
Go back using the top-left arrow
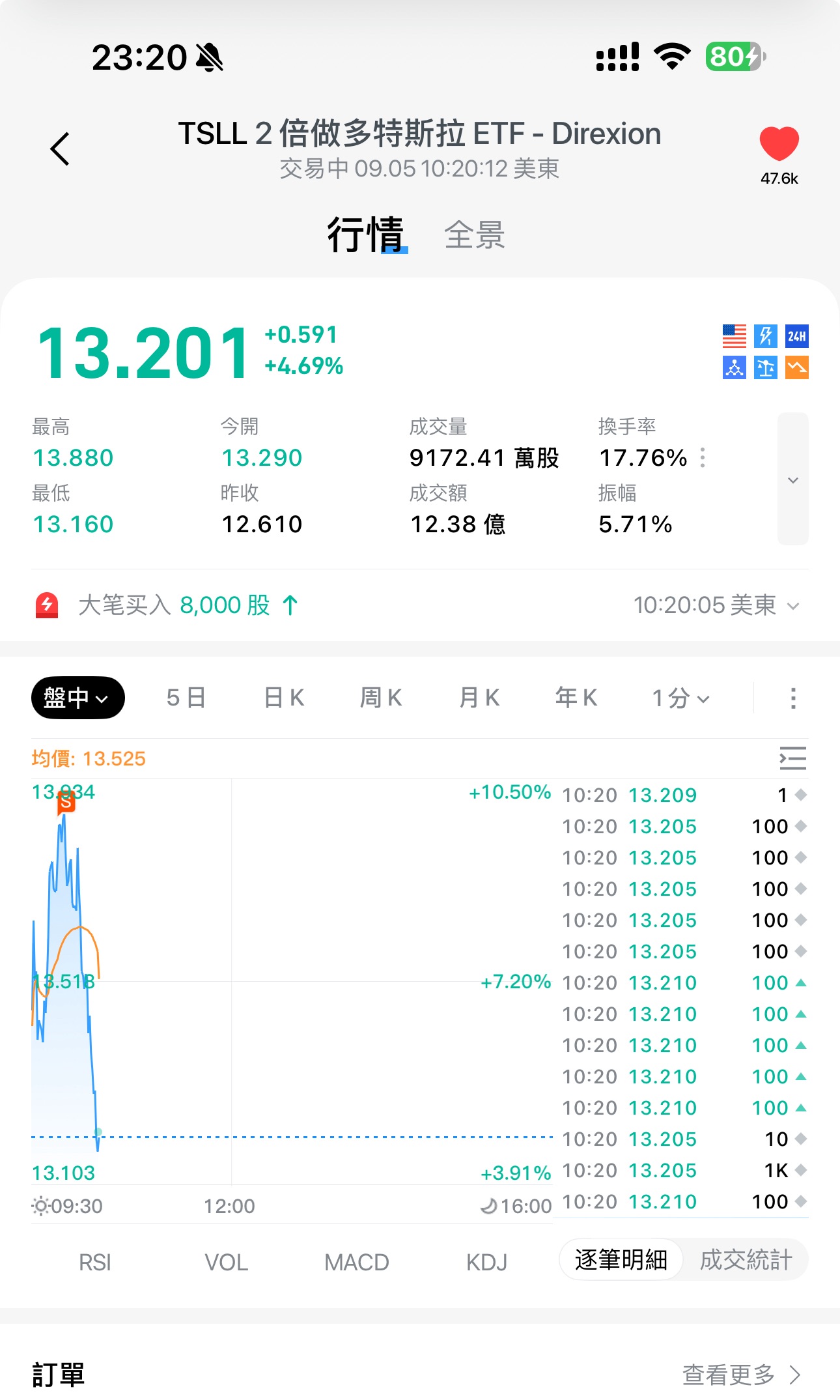tap(60, 149)
